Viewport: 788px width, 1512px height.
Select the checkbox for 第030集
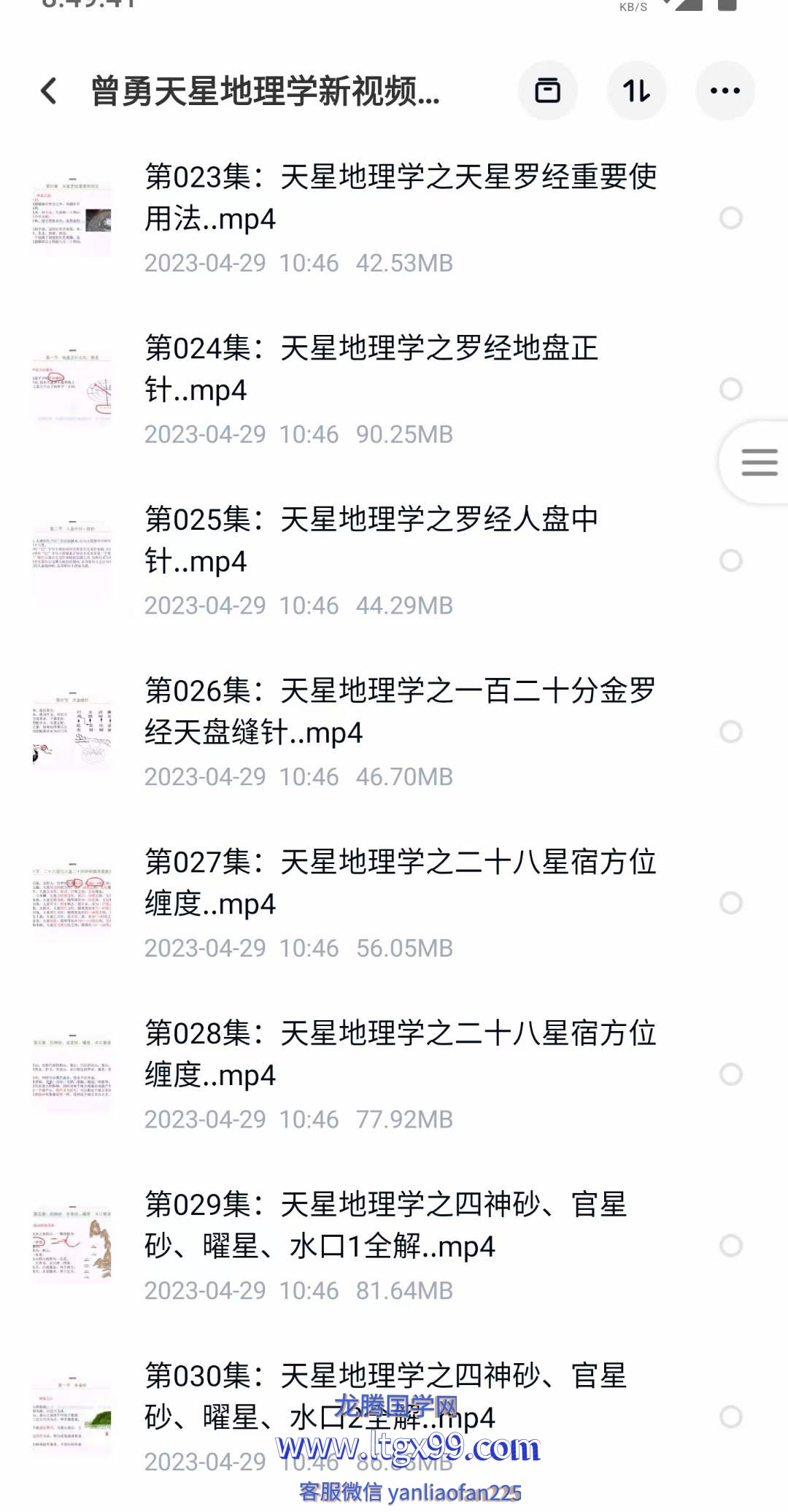click(730, 1417)
